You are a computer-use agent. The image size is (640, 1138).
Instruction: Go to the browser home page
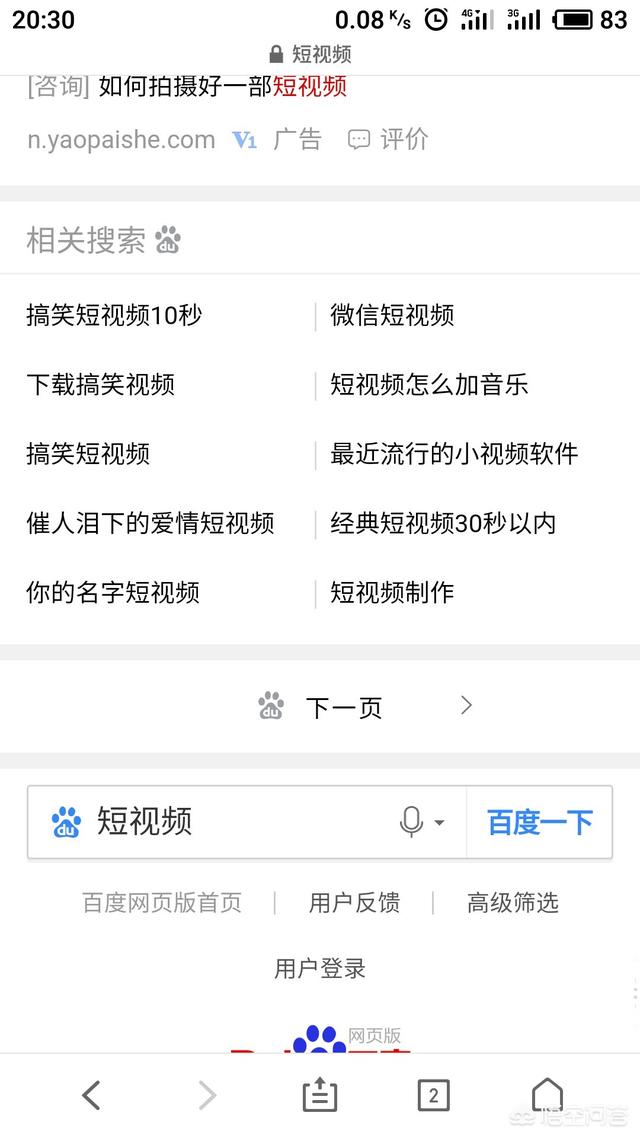(546, 1095)
